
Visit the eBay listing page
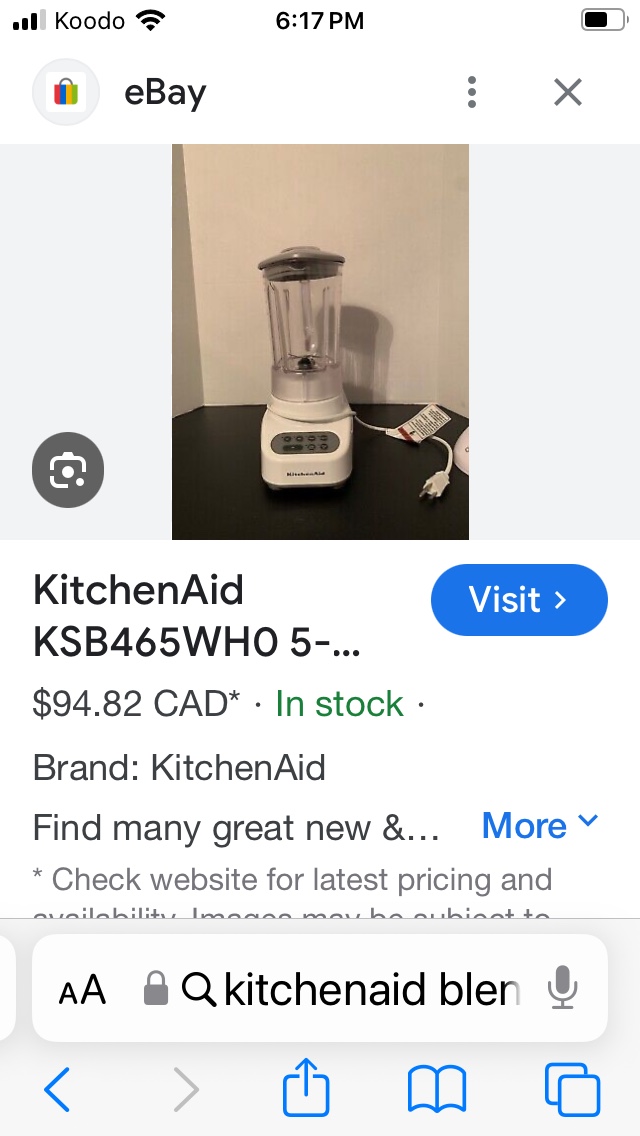[x=519, y=600]
